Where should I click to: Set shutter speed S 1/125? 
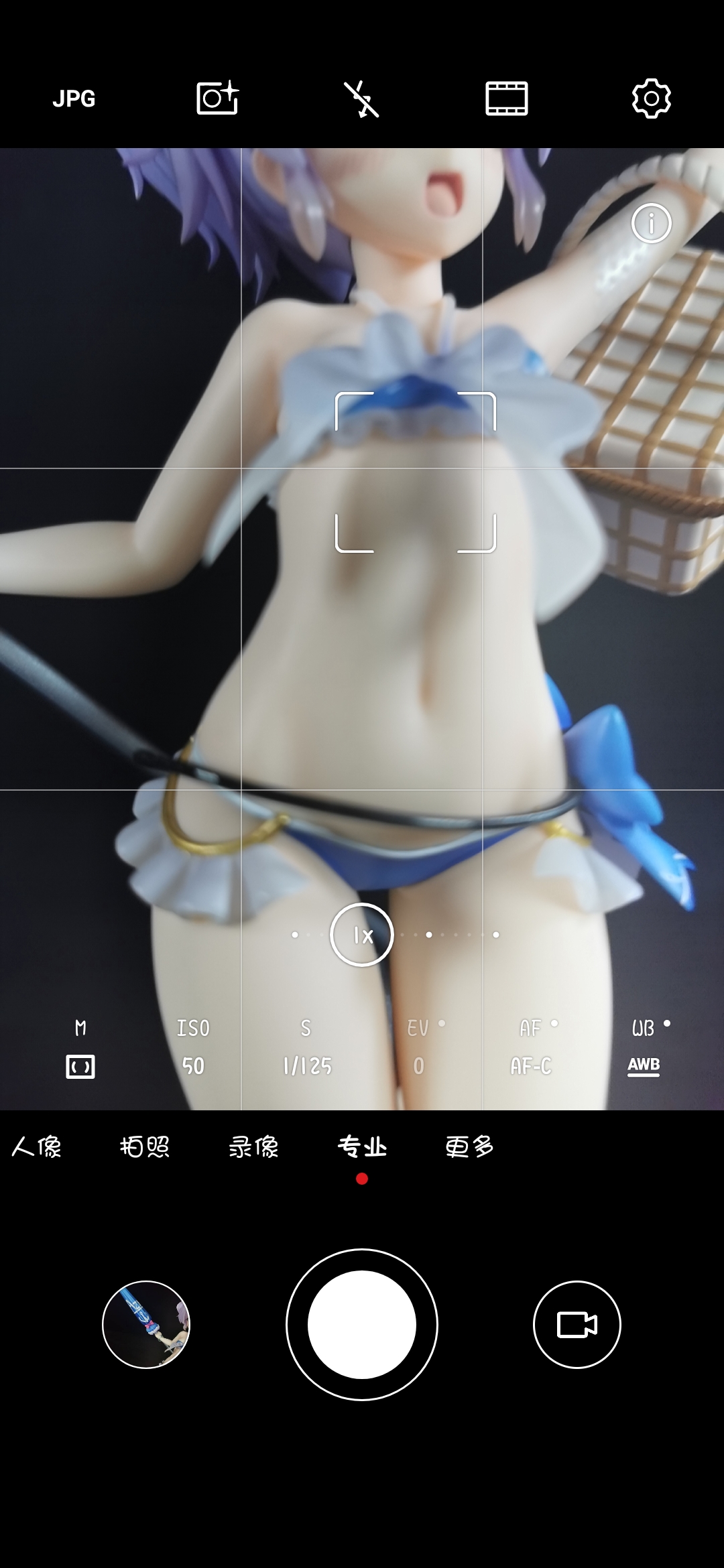307,1047
